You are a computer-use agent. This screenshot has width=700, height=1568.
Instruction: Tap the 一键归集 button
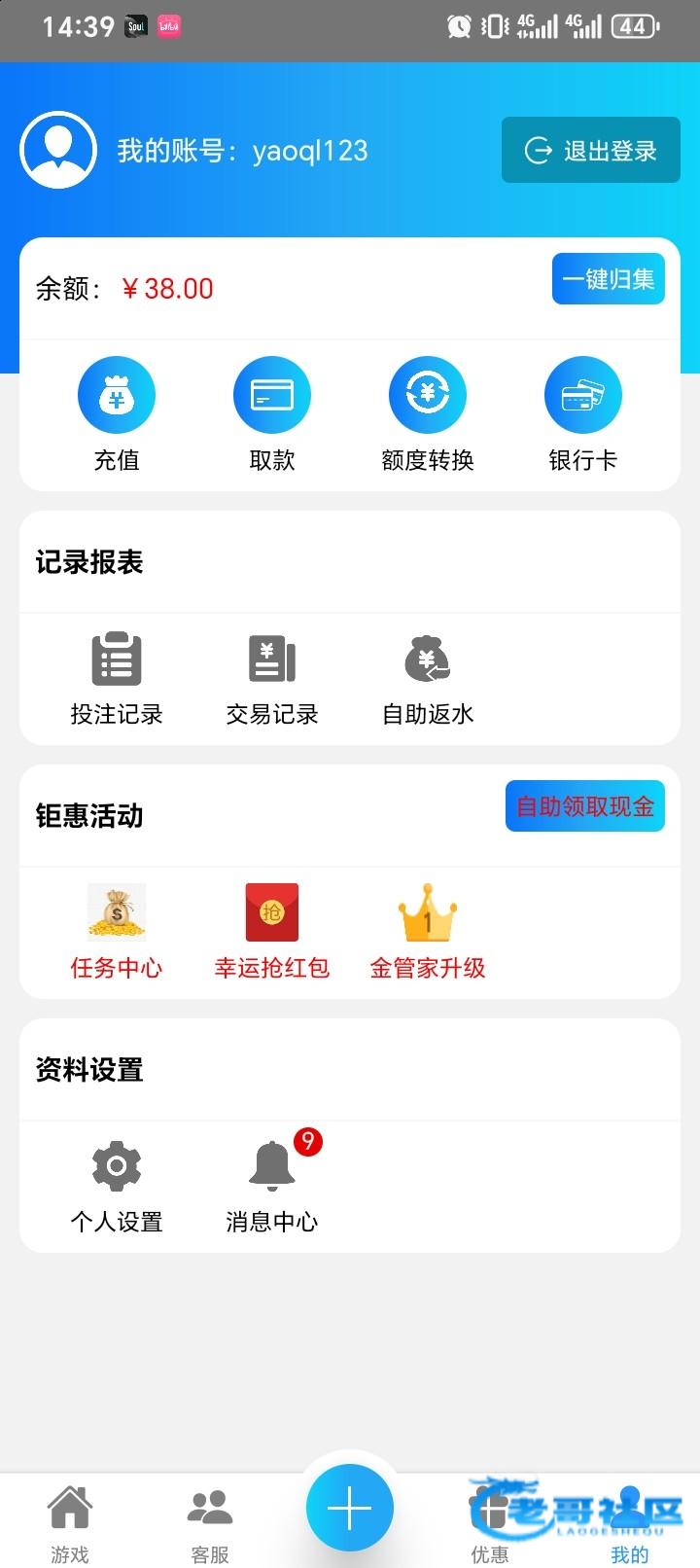tap(608, 279)
